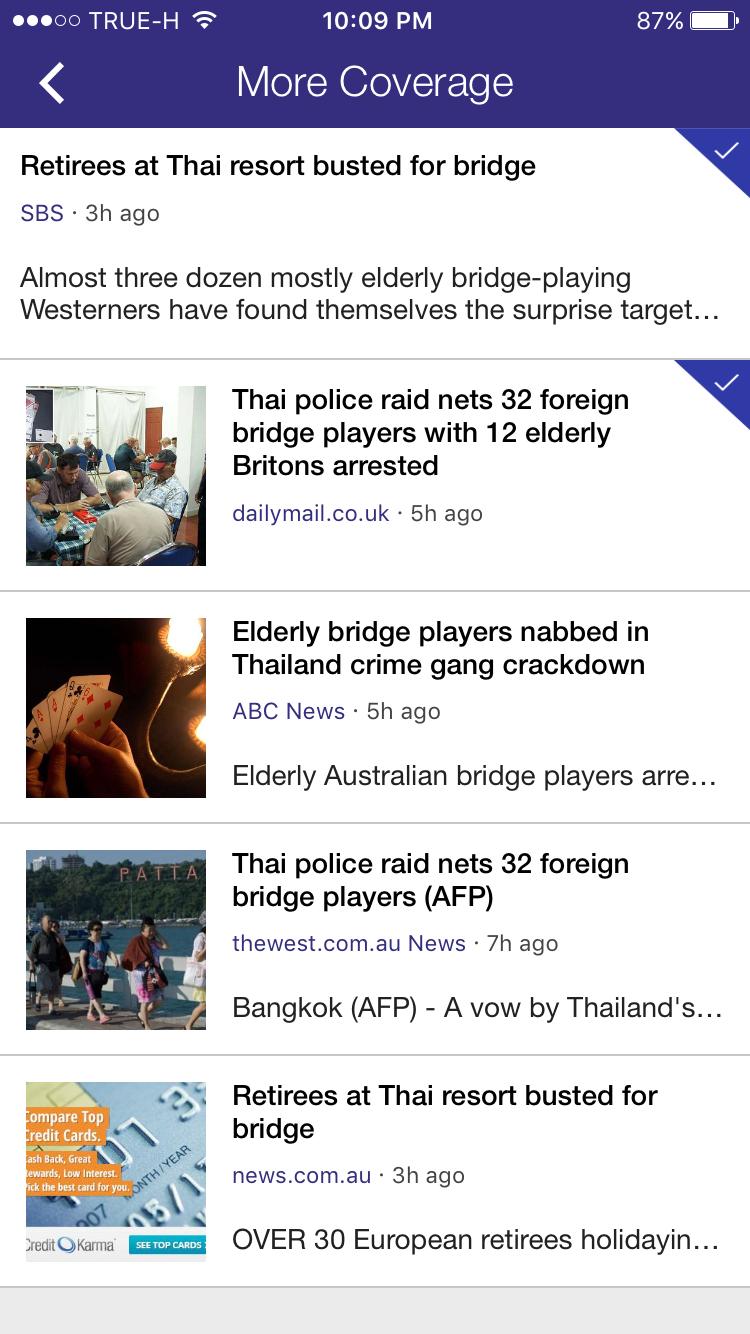View thewest.com.au News story on Thai police raid

point(430,880)
